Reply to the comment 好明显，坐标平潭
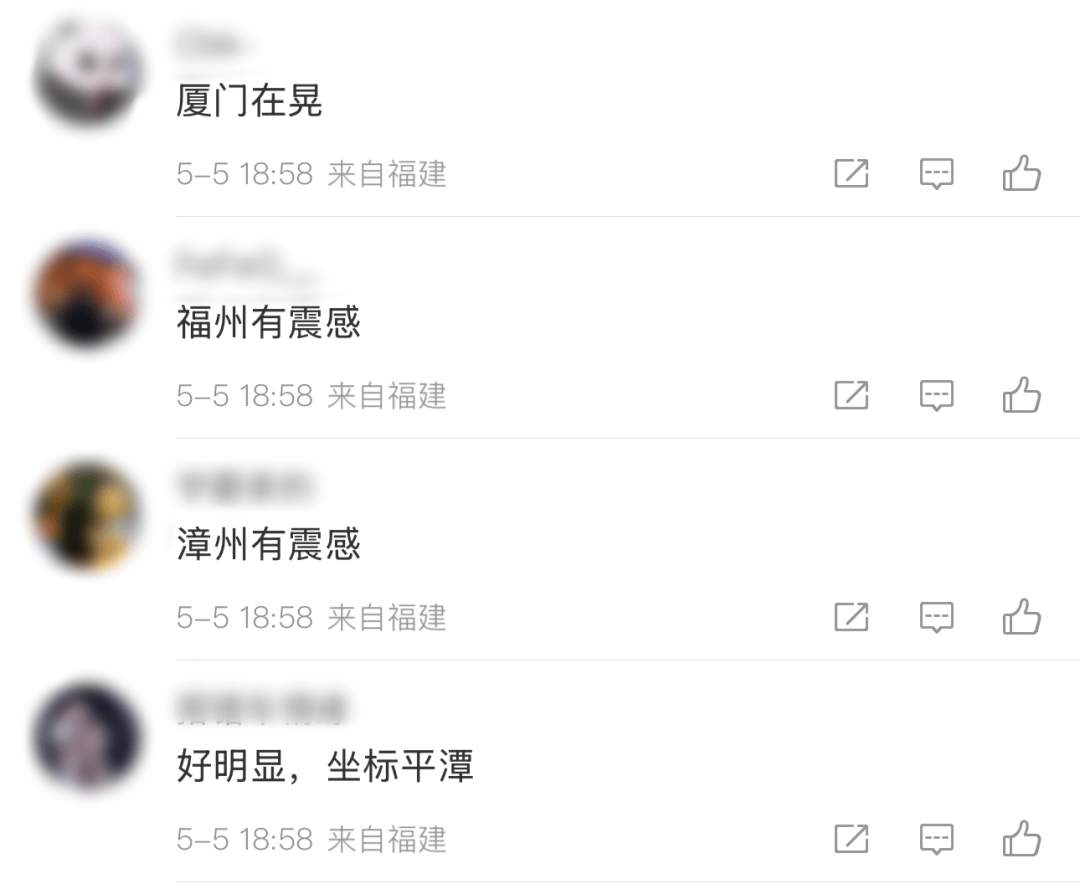This screenshot has height=889, width=1080. tap(936, 839)
